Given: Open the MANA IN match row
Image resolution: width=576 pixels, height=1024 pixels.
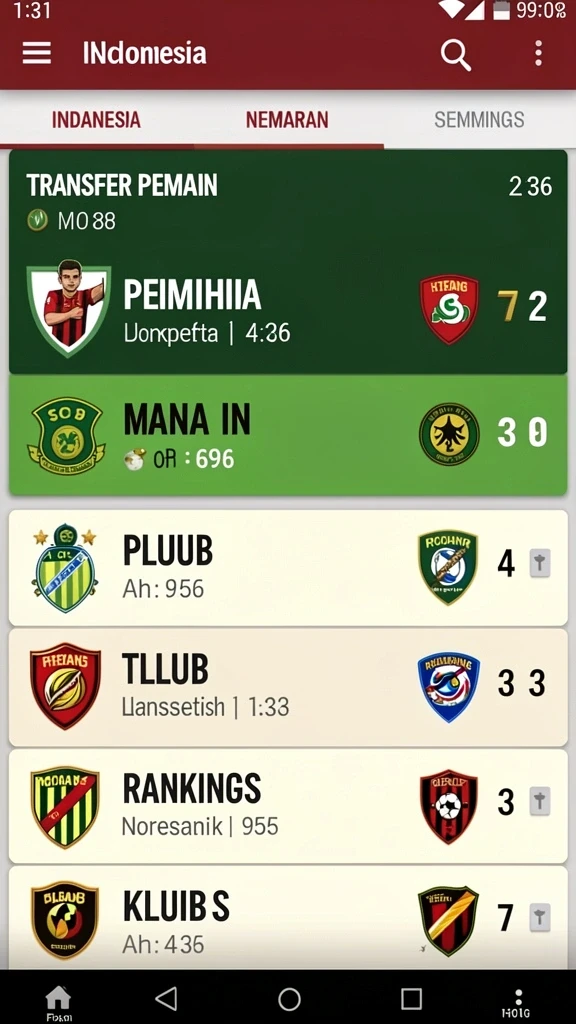Looking at the screenshot, I should point(288,434).
